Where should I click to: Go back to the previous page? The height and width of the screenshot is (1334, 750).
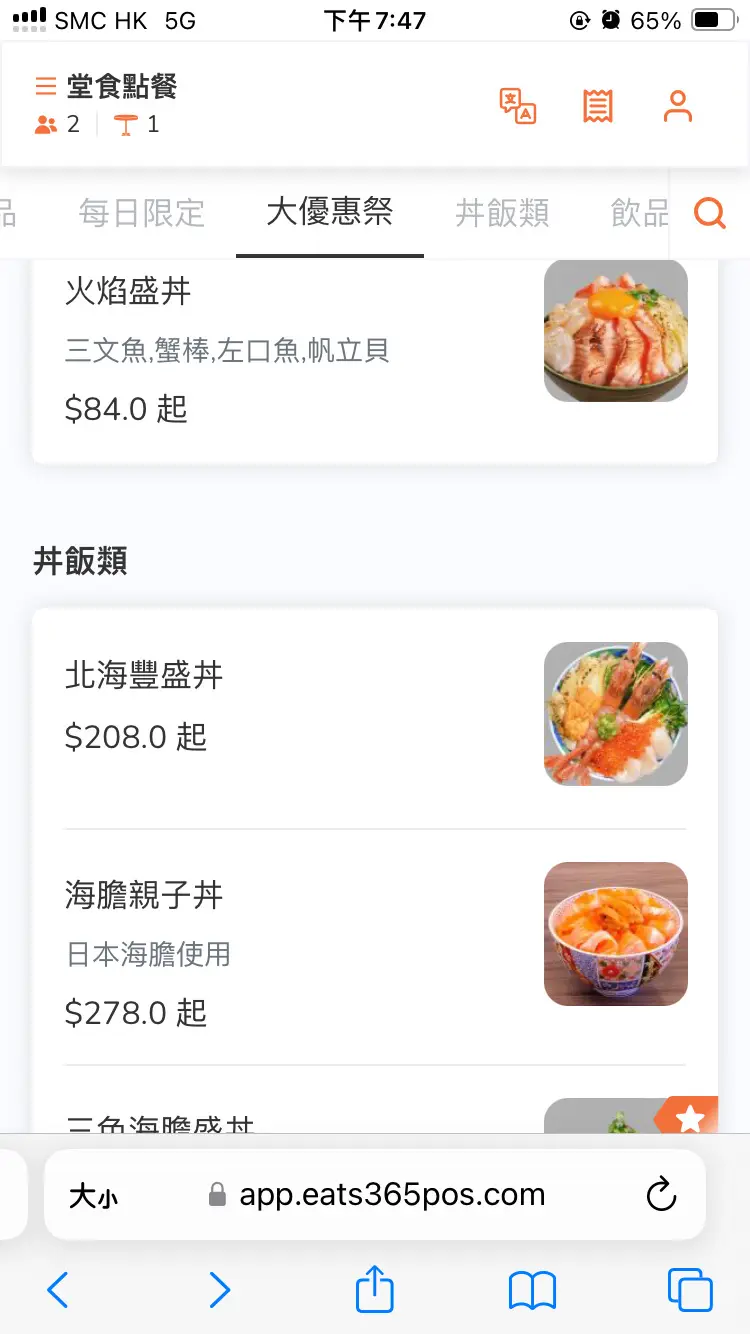click(x=58, y=1291)
